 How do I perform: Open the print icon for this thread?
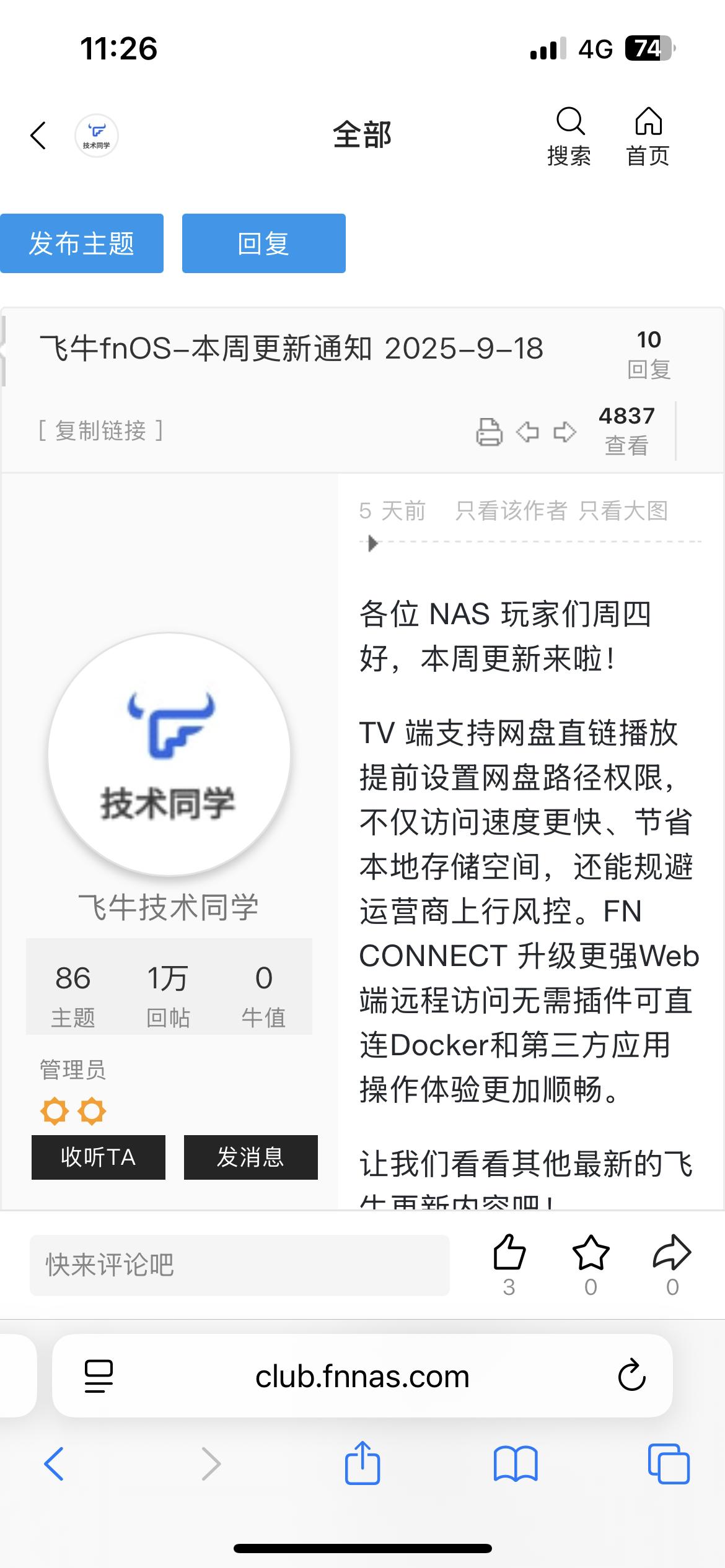[489, 432]
